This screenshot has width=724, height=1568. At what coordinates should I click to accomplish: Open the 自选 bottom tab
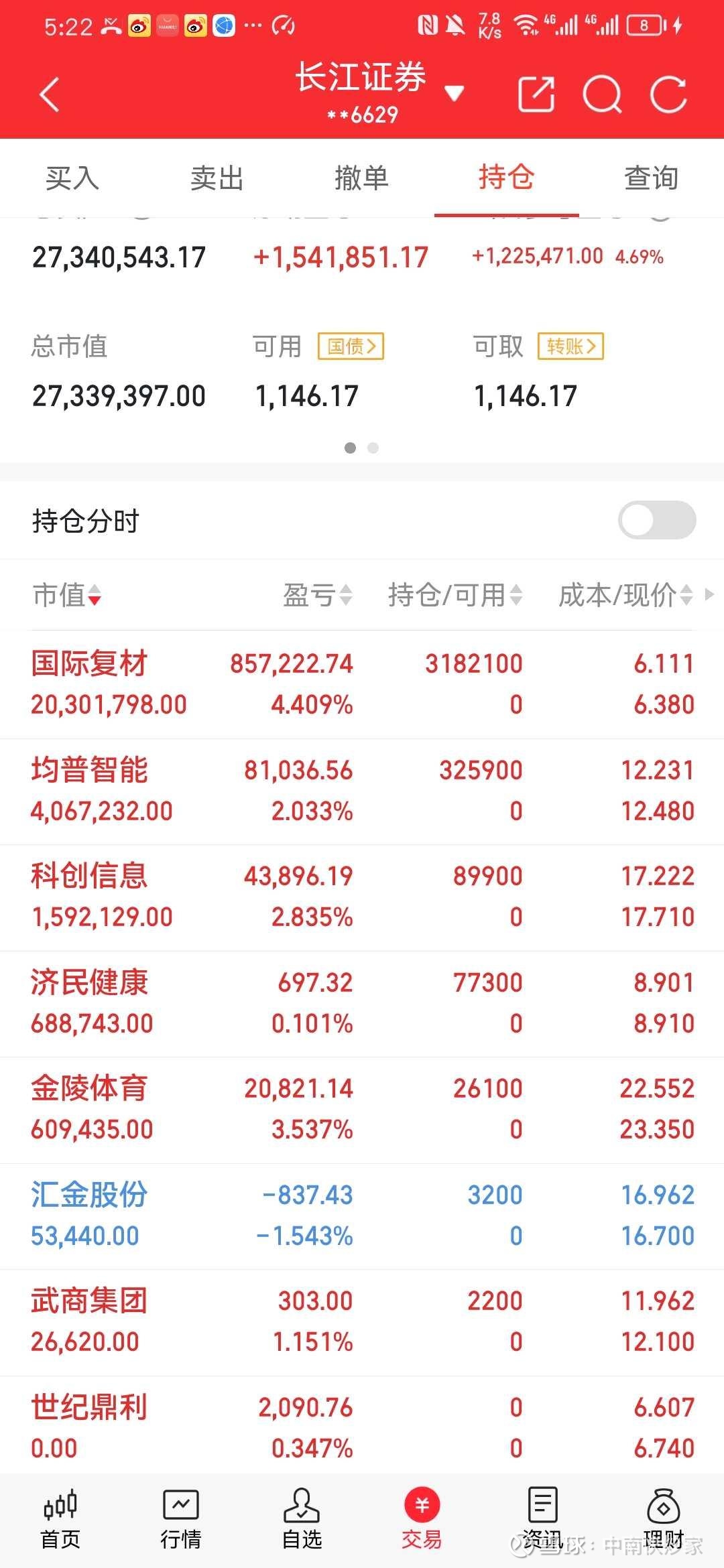click(302, 1520)
